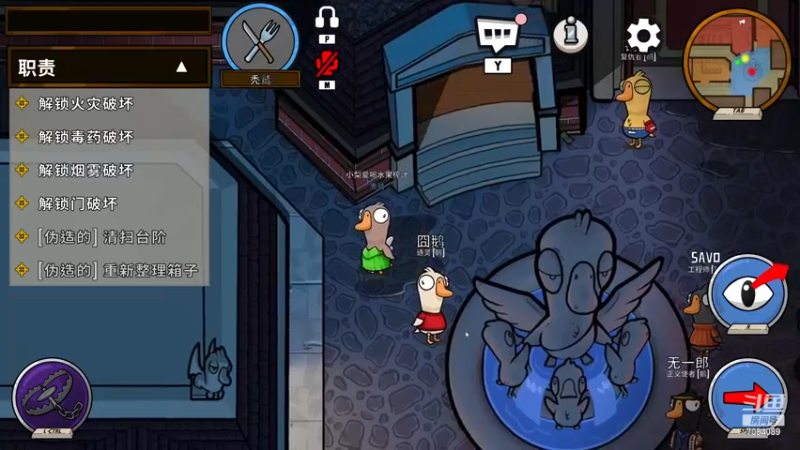Select task 解锁烟雾破坏

(x=85, y=170)
